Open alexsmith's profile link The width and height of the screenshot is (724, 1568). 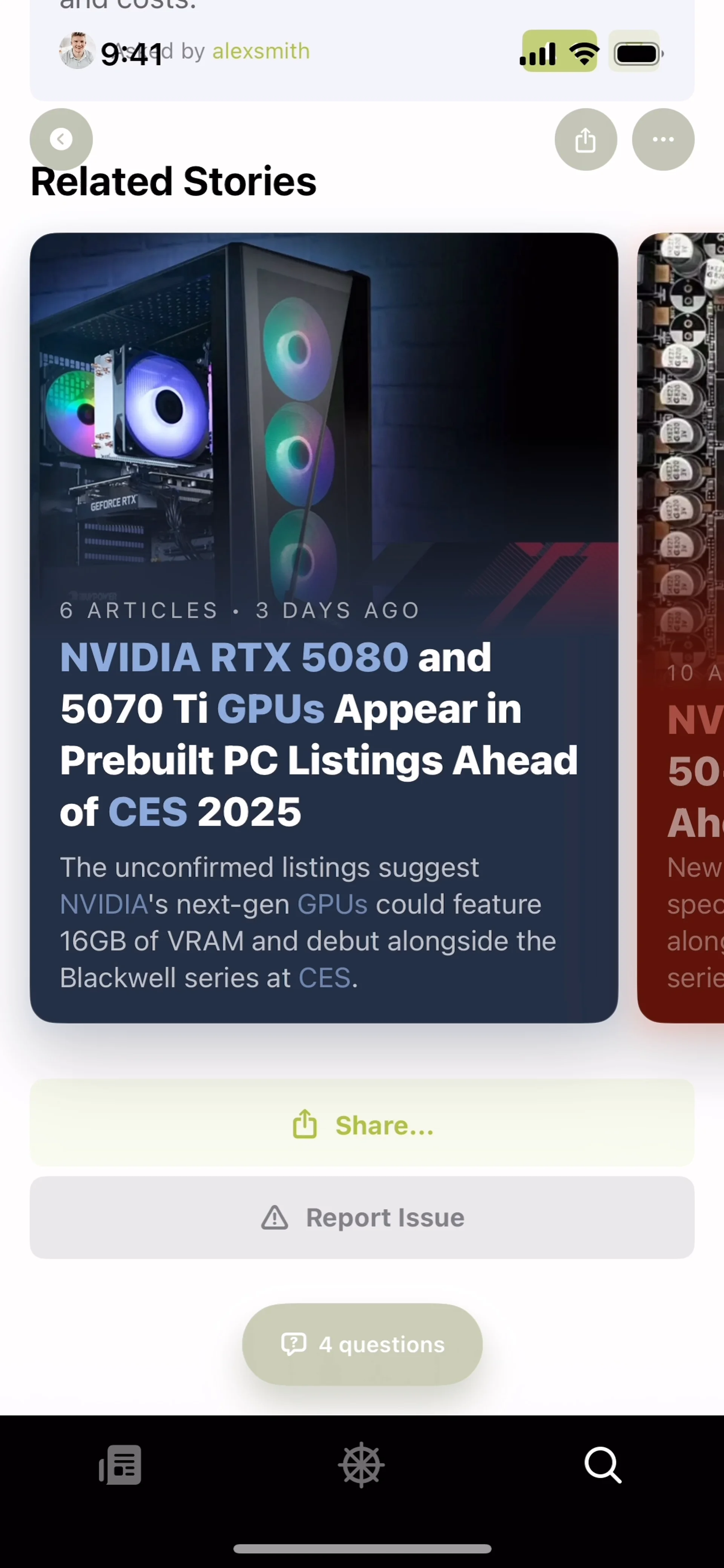[261, 51]
